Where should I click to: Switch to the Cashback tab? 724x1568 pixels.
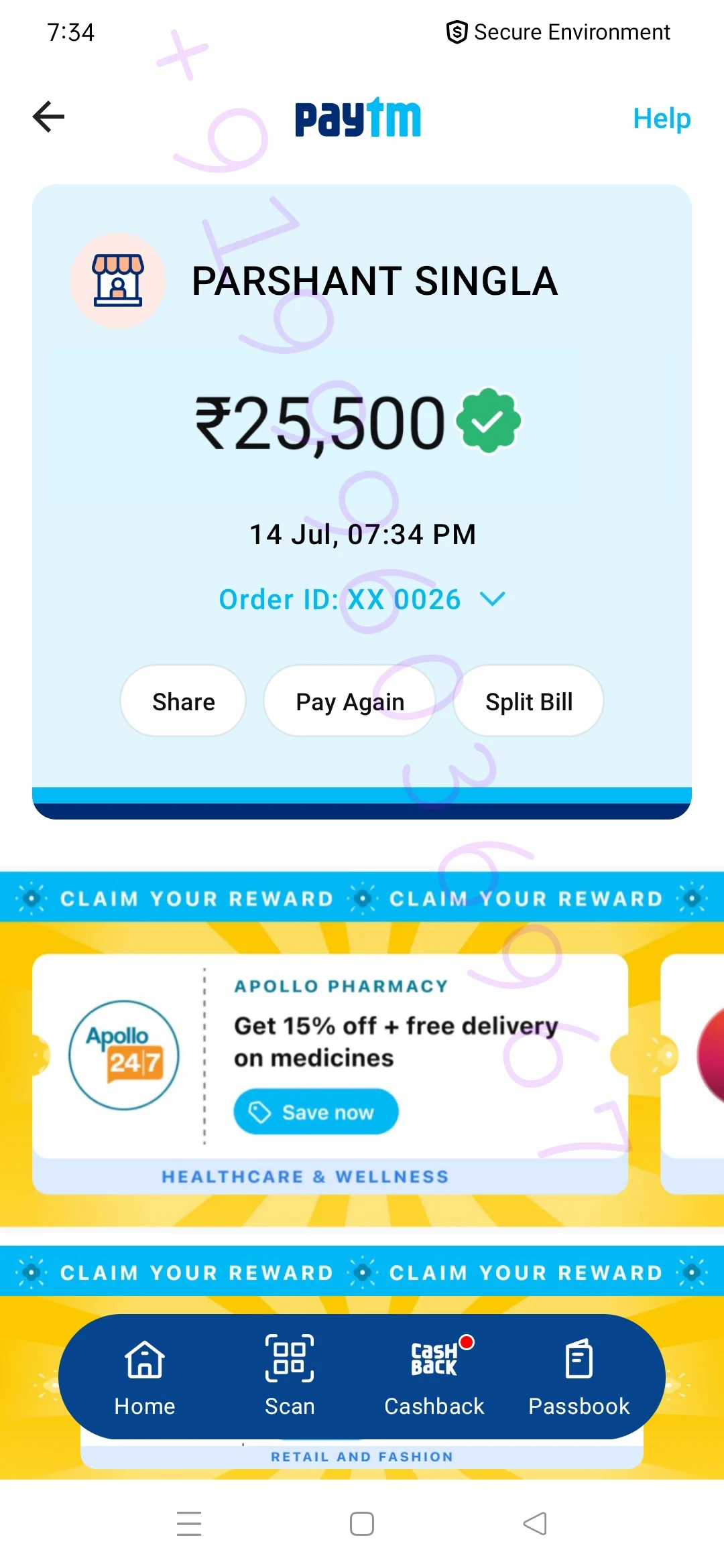coord(434,1377)
